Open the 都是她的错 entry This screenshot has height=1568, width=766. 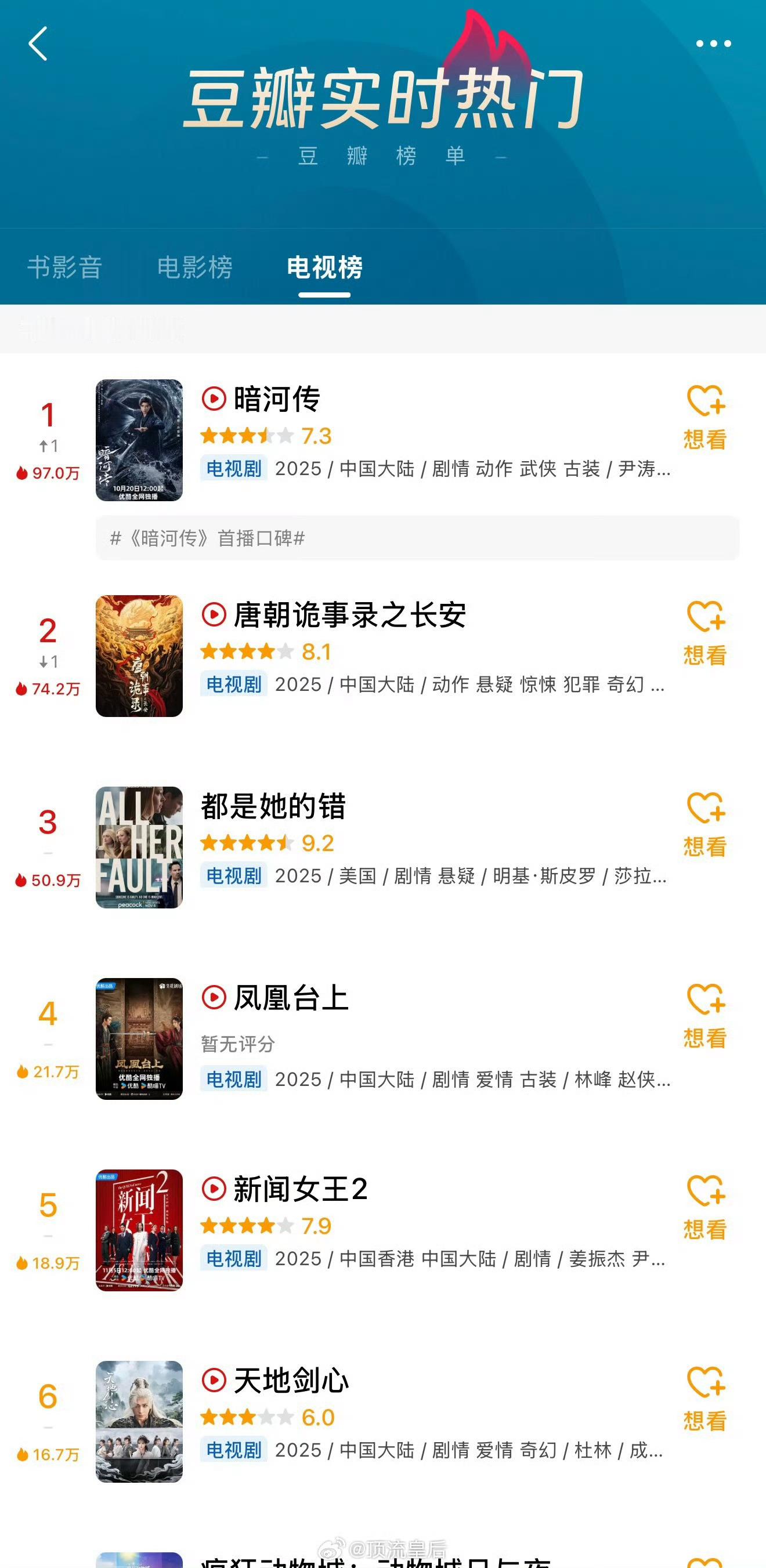[273, 806]
